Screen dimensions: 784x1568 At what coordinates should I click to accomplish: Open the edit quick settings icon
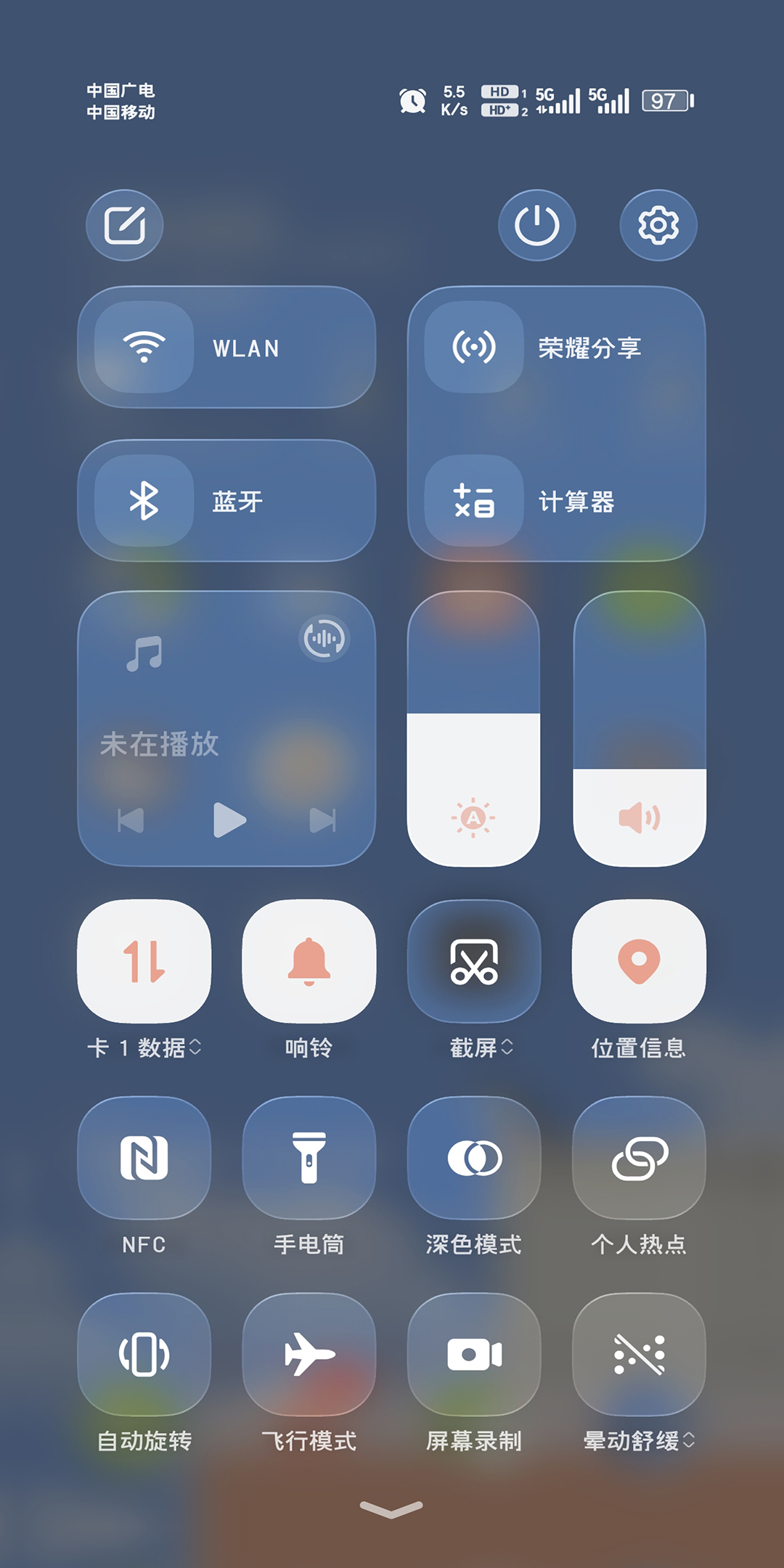tap(124, 225)
